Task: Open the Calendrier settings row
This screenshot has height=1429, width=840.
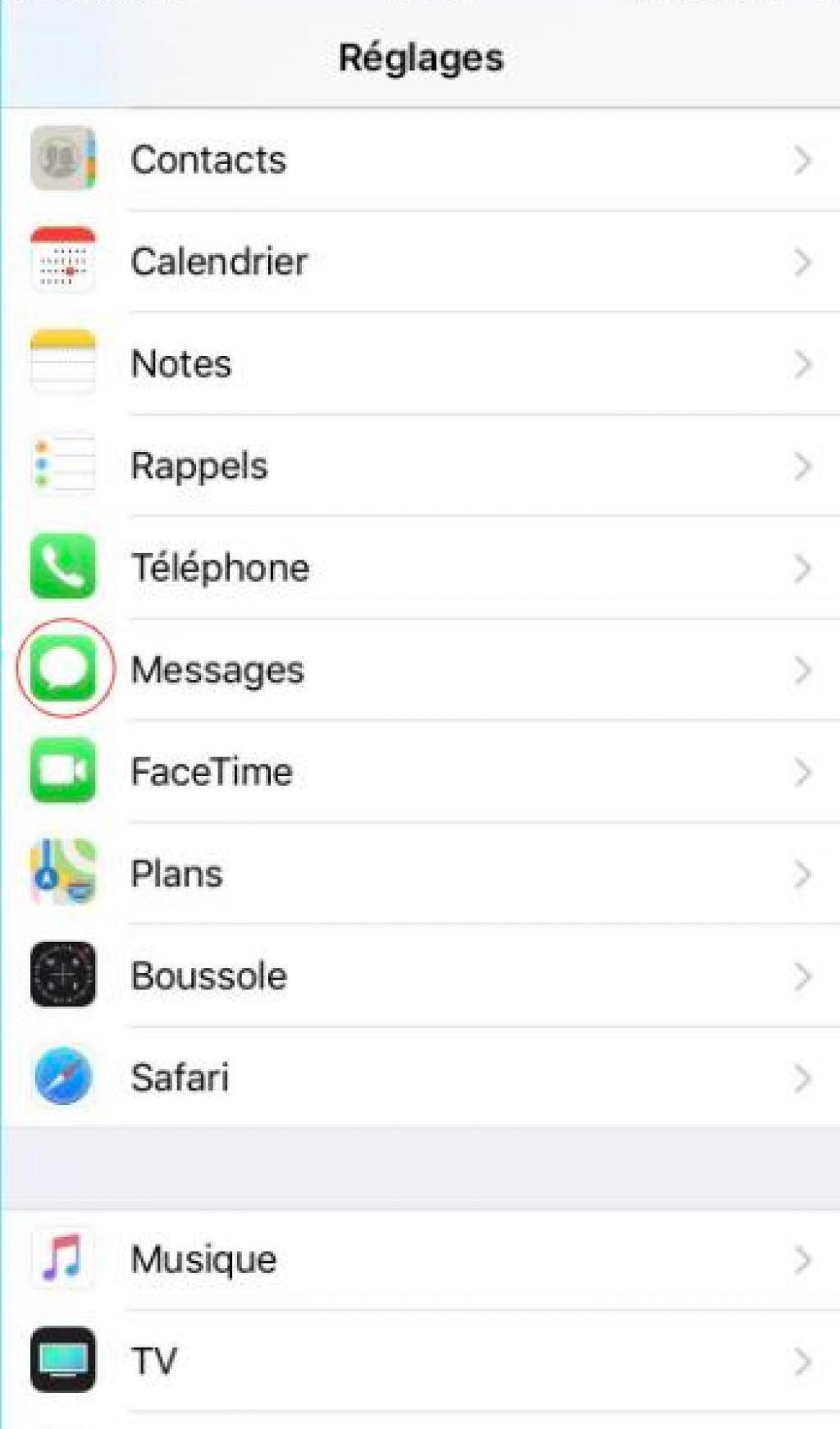Action: tap(420, 262)
